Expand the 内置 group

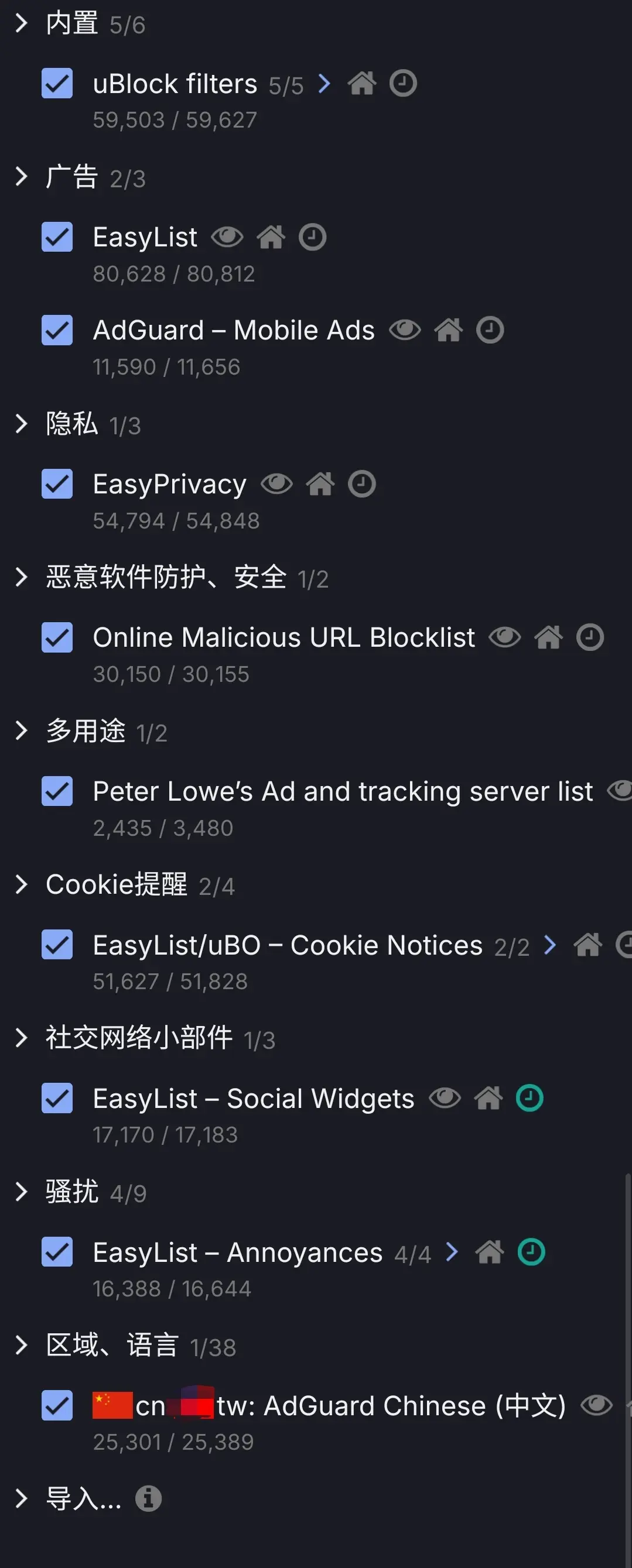click(x=21, y=23)
